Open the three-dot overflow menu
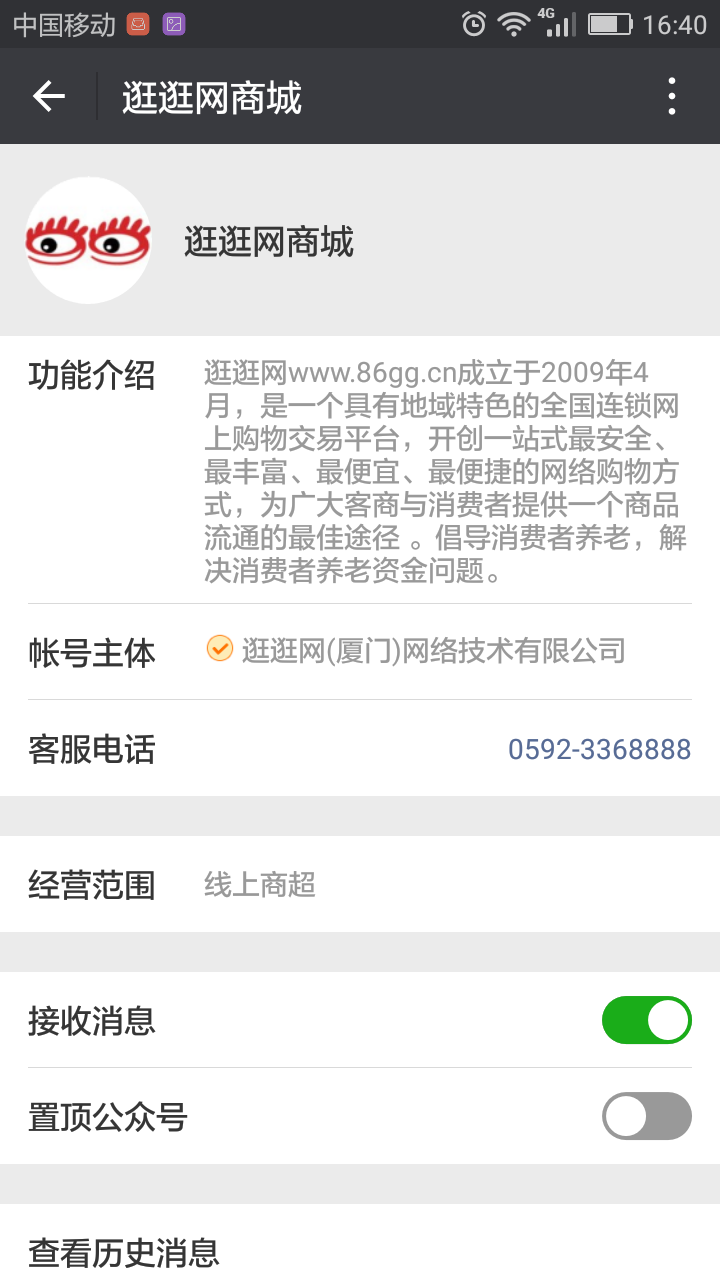 click(x=672, y=96)
